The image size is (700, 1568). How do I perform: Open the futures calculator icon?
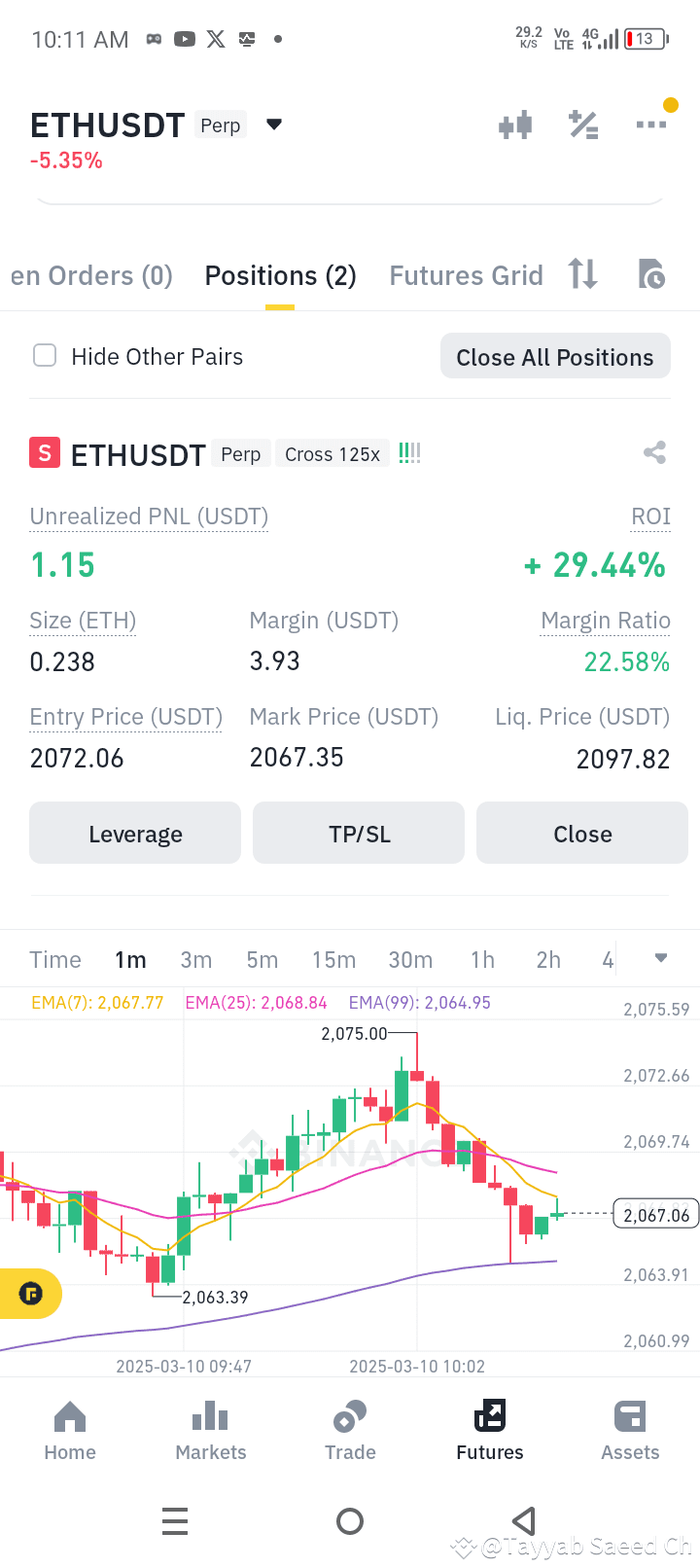coord(583,125)
